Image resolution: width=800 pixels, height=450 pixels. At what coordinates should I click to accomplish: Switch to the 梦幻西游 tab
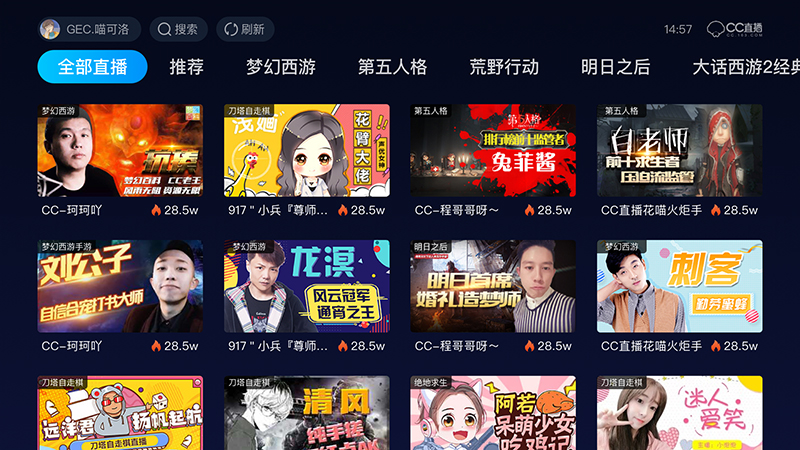(281, 67)
